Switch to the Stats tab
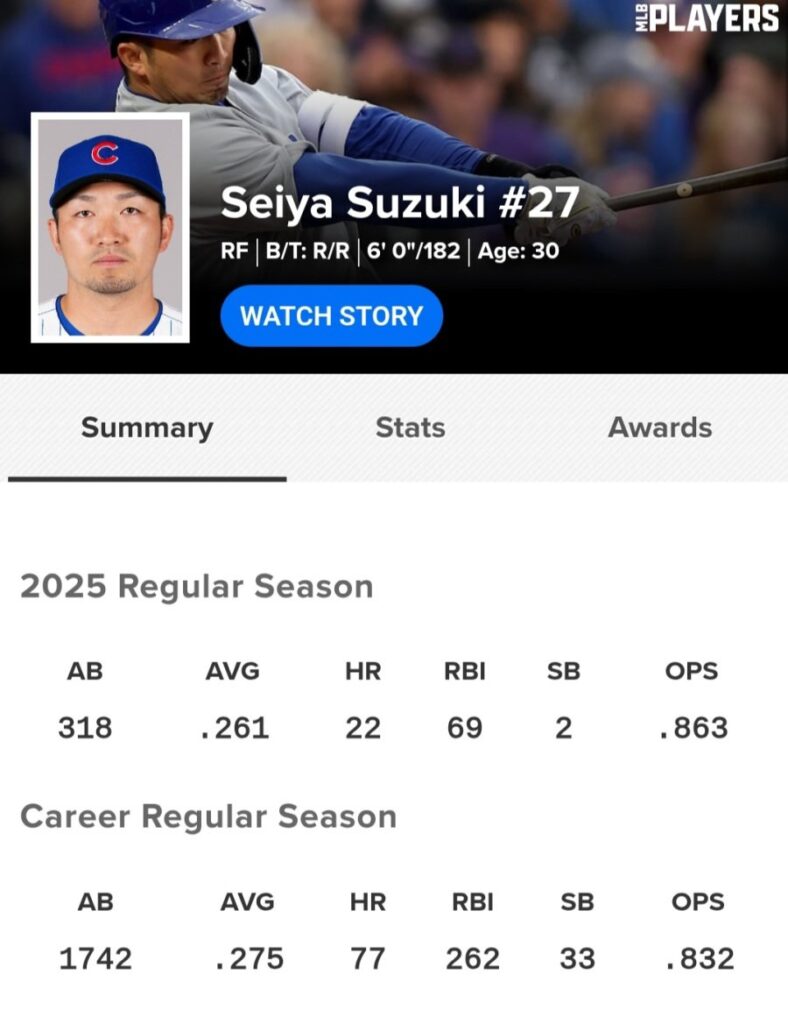This screenshot has height=1024, width=788. click(410, 428)
